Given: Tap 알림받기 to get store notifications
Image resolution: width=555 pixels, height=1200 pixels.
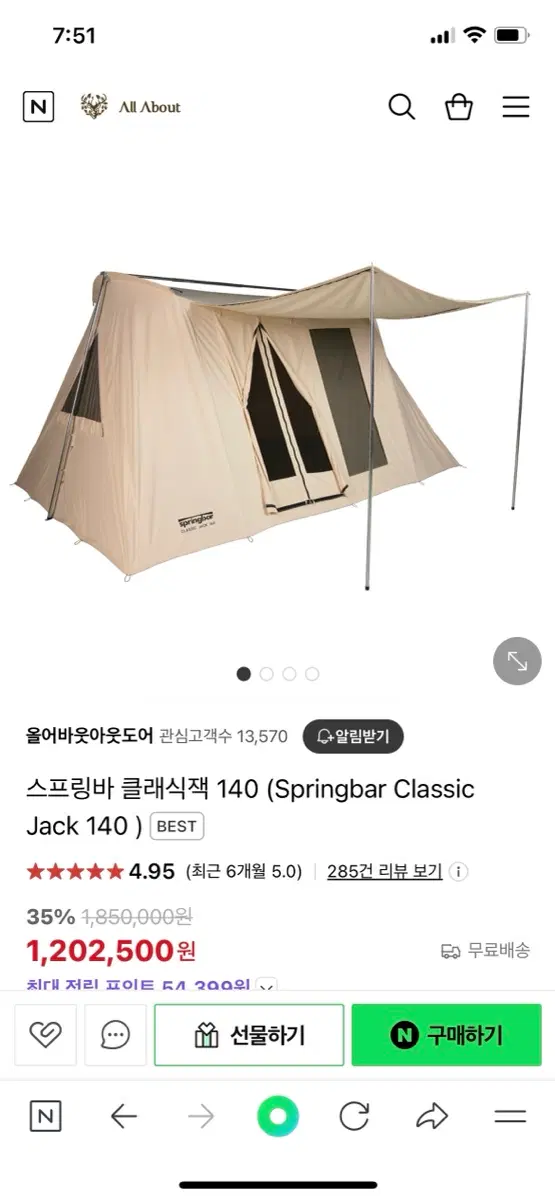Looking at the screenshot, I should [353, 737].
